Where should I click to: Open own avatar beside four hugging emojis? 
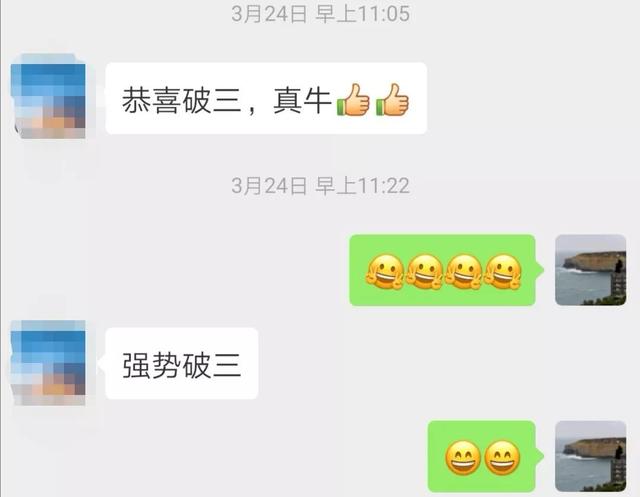click(590, 270)
